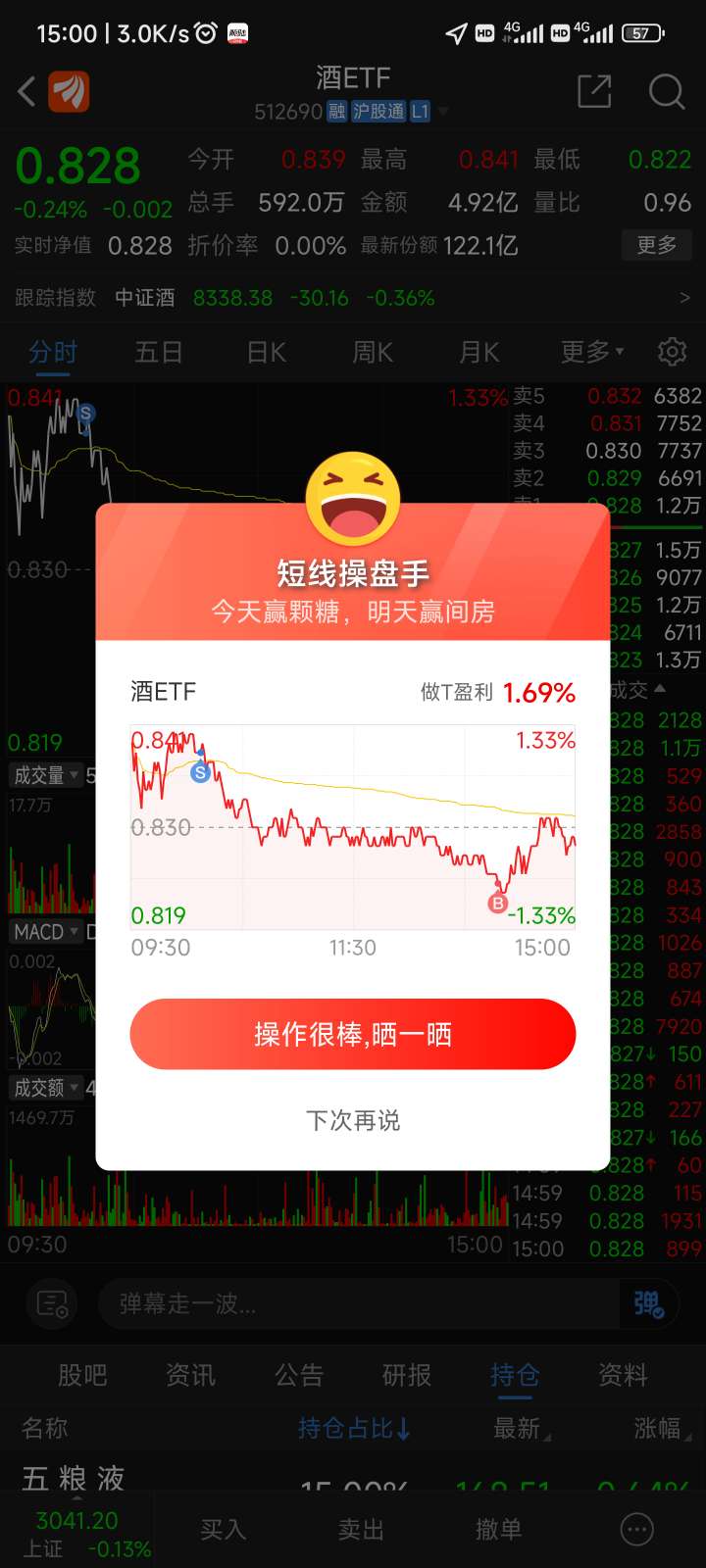Expand the 更多 chart period dropdown
The height and width of the screenshot is (1568, 706).
point(590,352)
